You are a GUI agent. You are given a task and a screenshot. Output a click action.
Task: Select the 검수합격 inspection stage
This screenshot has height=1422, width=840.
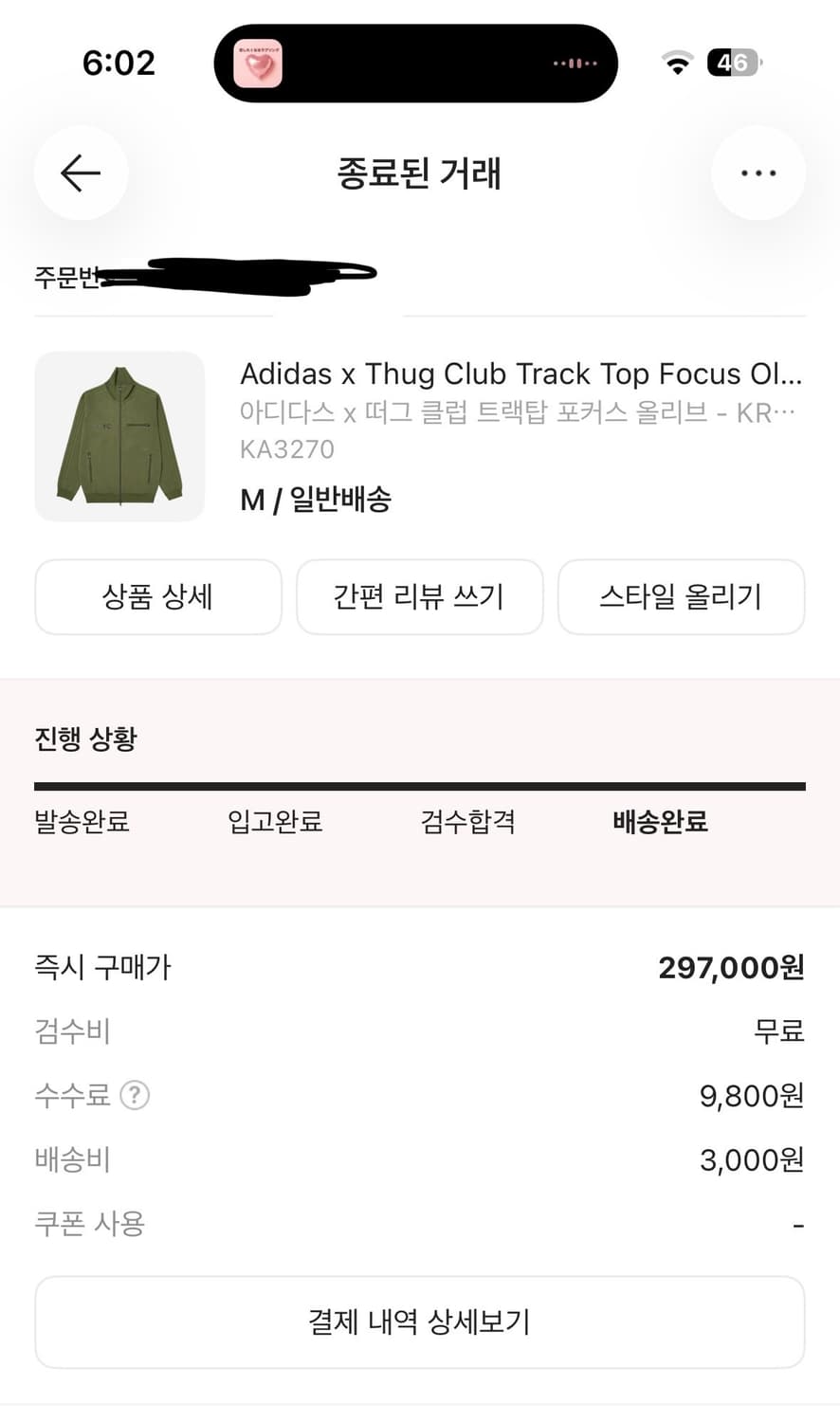pyautogui.click(x=467, y=823)
